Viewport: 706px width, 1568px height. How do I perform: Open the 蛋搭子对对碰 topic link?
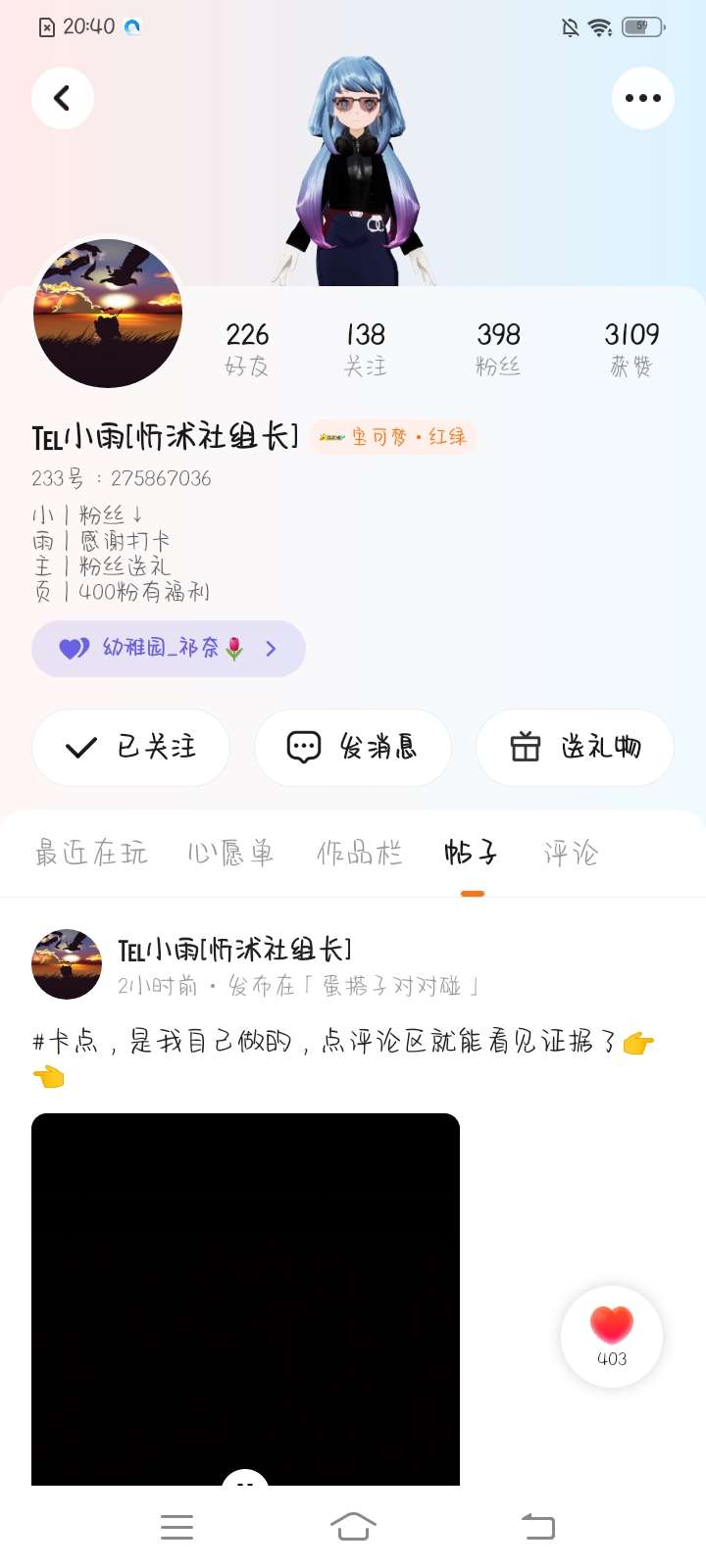[392, 986]
